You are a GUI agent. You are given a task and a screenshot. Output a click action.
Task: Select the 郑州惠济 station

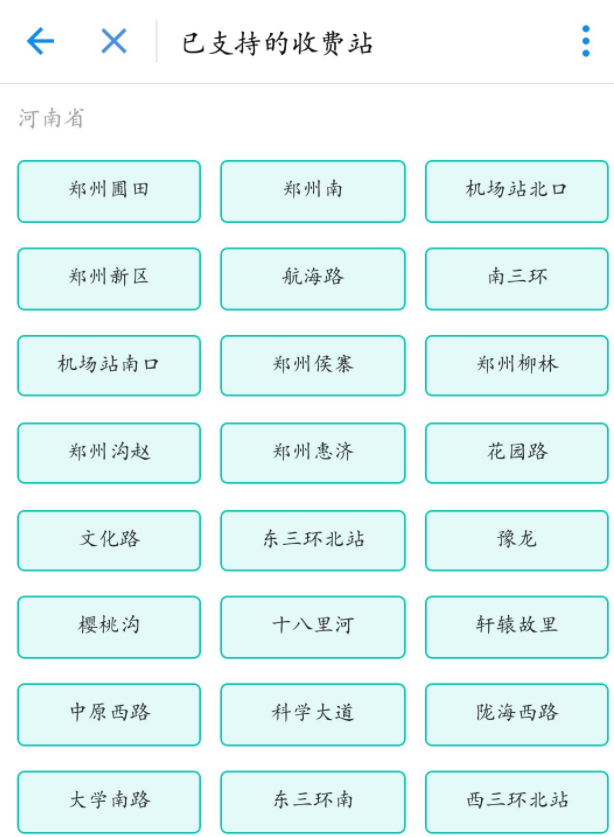click(x=313, y=452)
